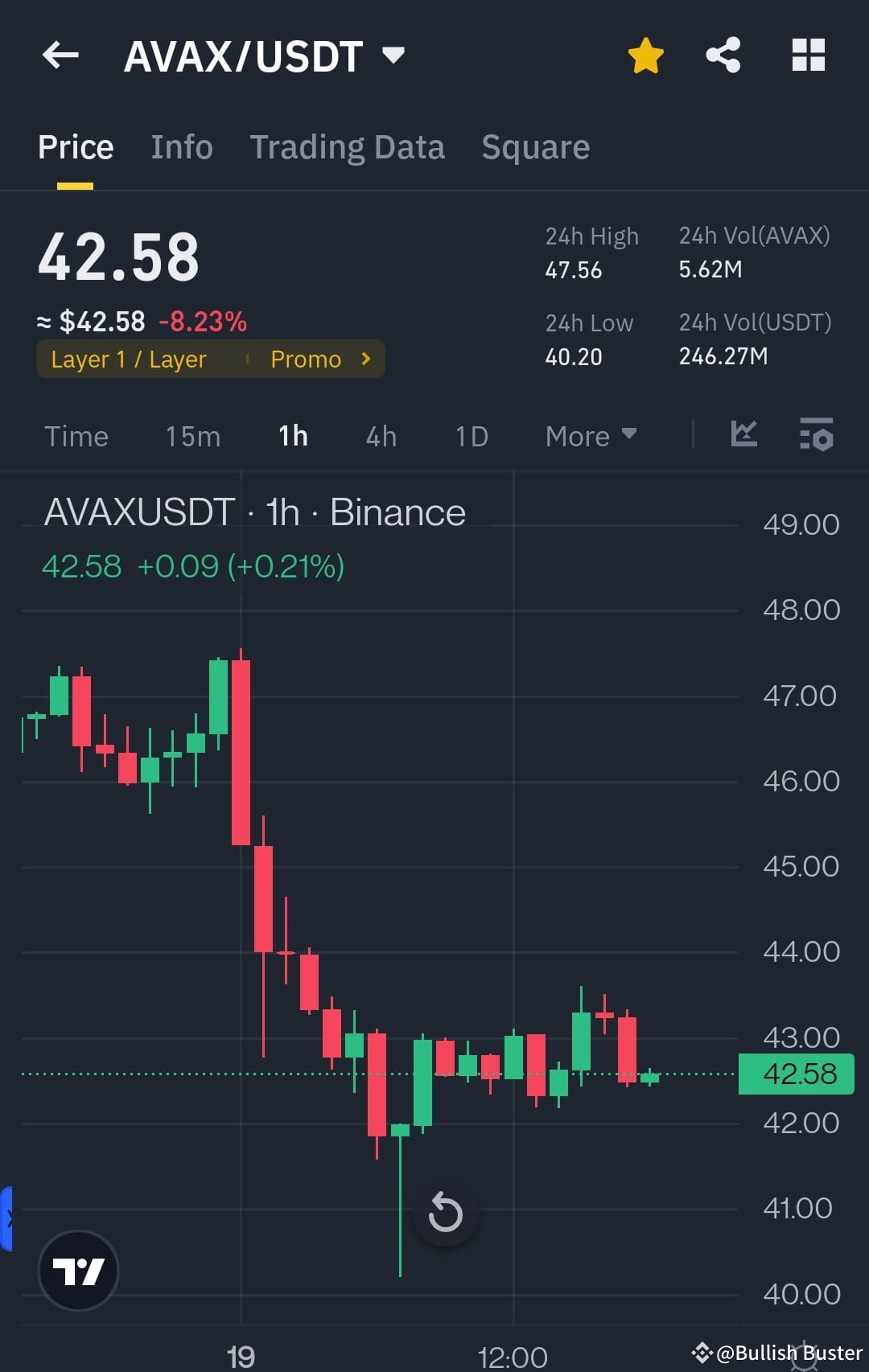869x1372 pixels.
Task: Switch chart interval to 1D
Action: [471, 436]
